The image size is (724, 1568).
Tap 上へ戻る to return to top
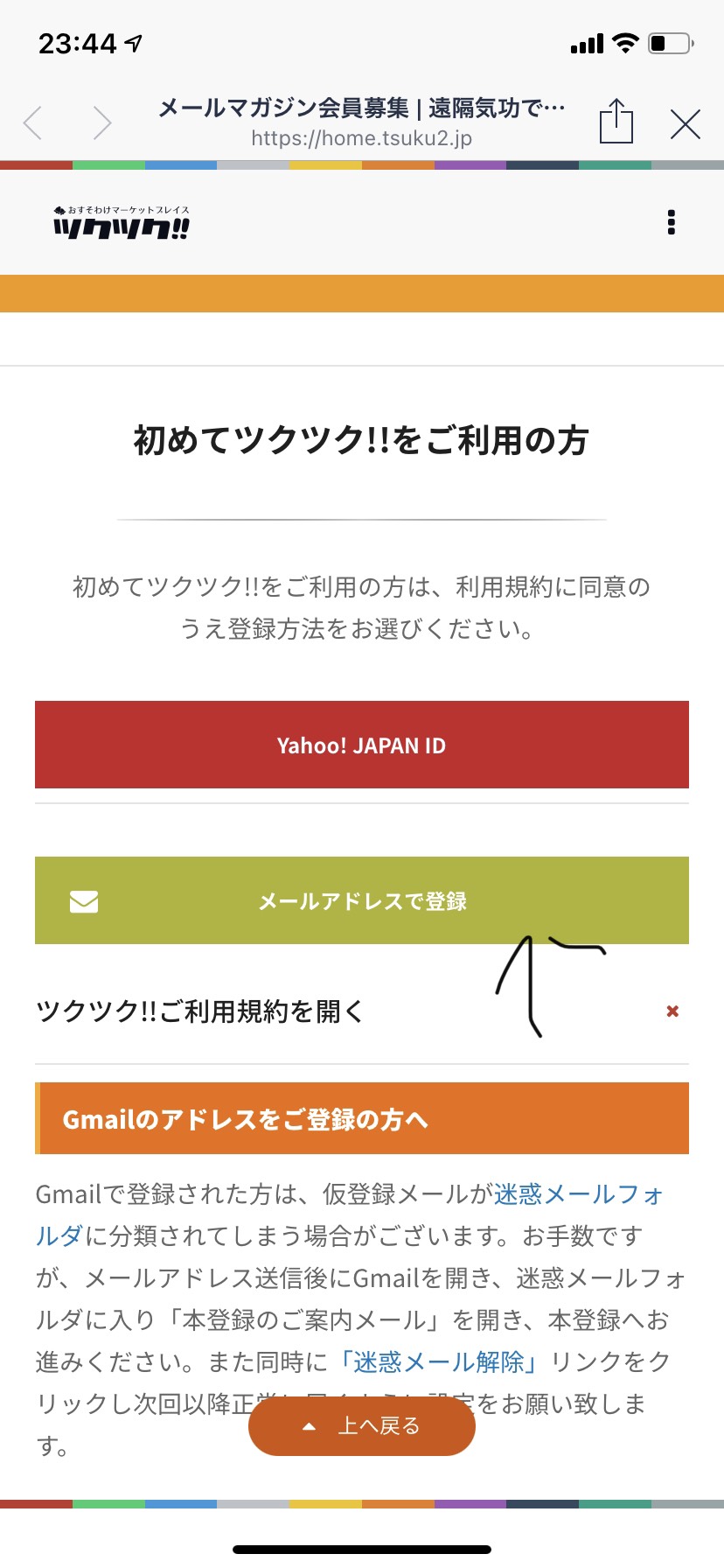[362, 1426]
